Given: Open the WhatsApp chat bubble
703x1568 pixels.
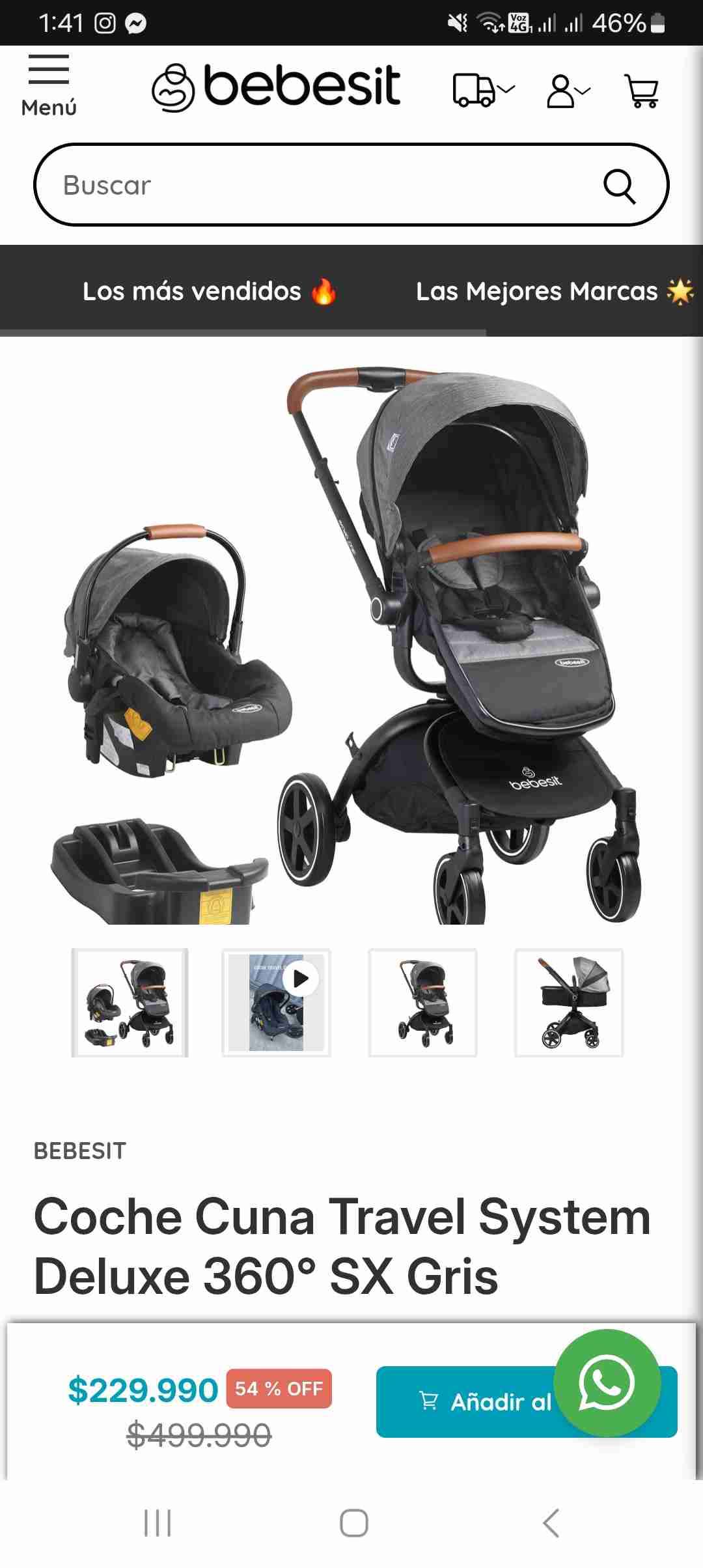Looking at the screenshot, I should (607, 1382).
